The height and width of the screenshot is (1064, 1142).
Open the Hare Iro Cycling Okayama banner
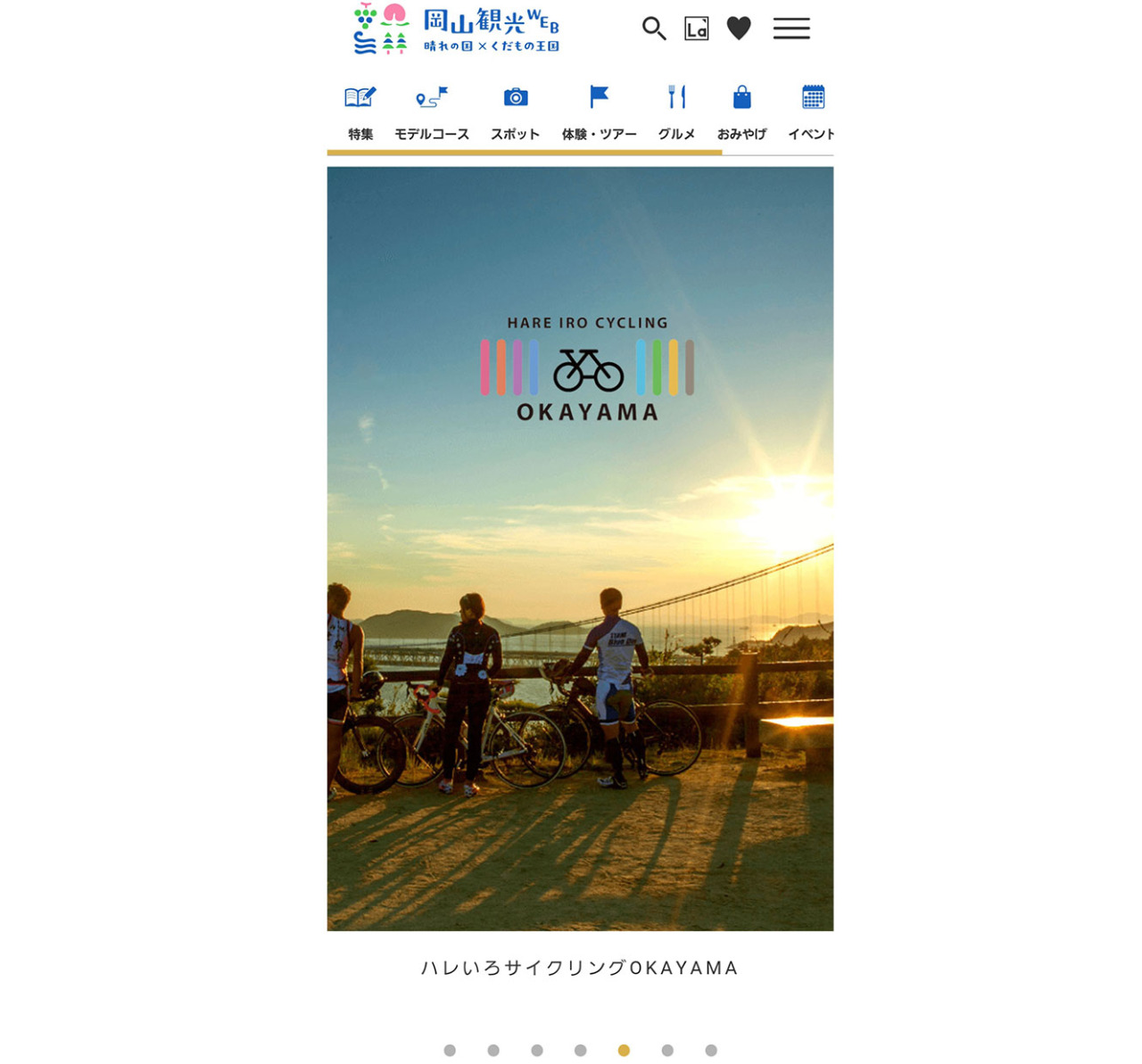point(580,548)
